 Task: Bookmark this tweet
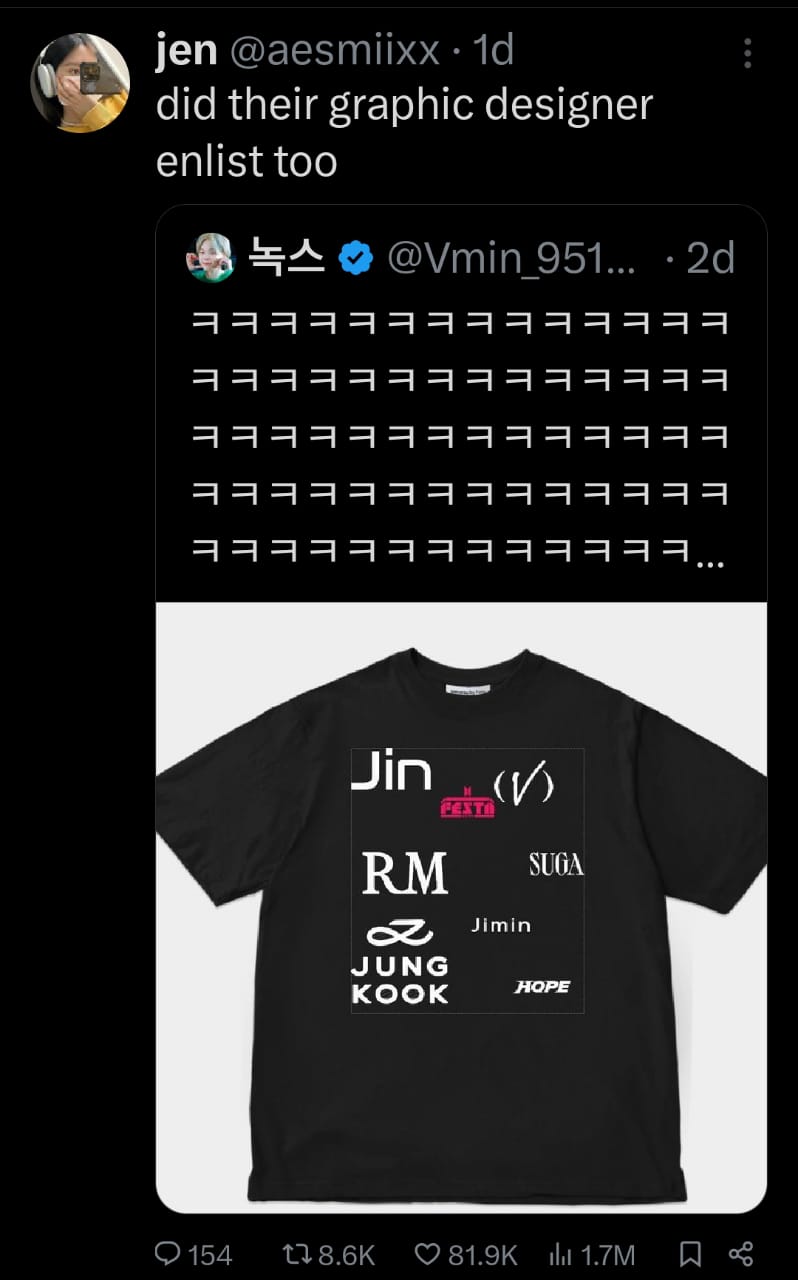coord(689,1254)
